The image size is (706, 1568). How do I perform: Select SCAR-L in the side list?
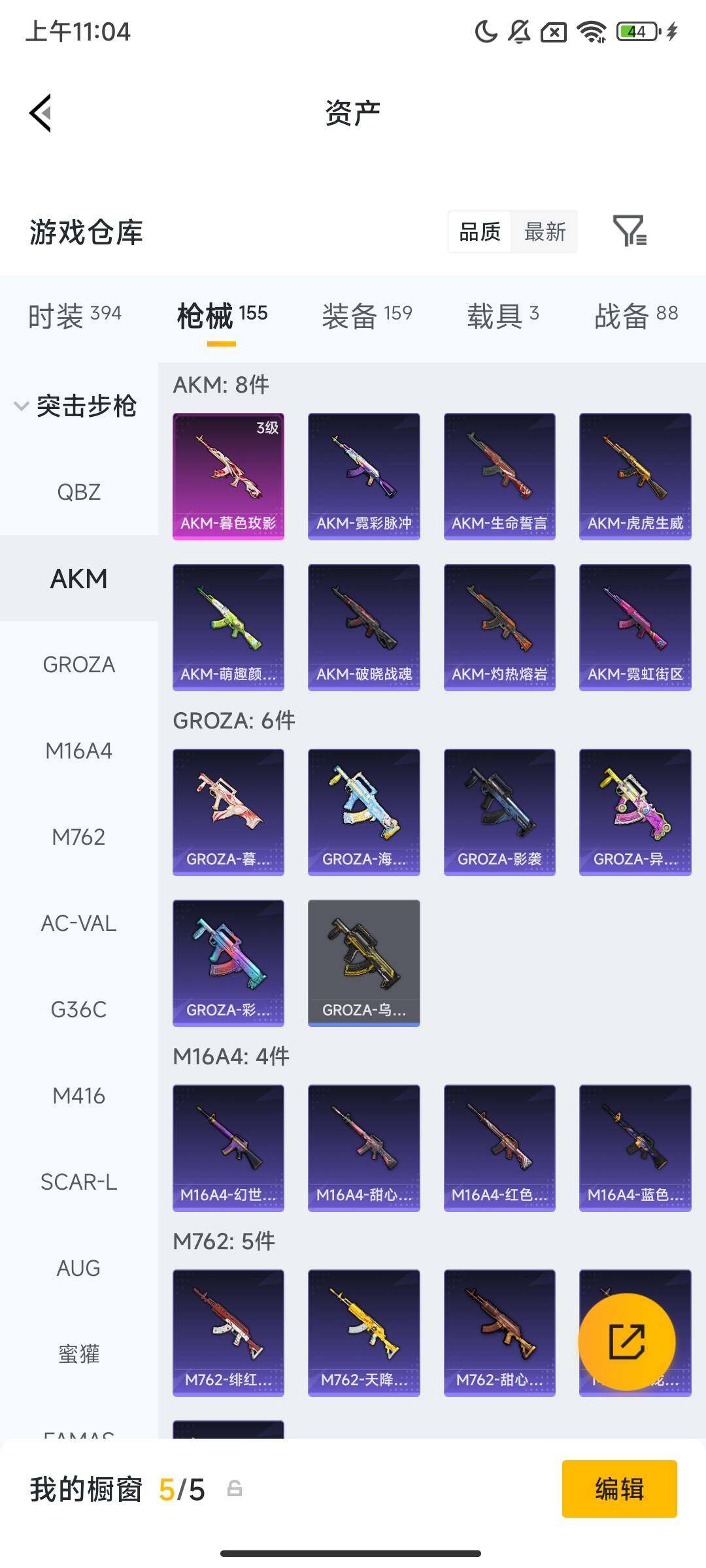78,1182
